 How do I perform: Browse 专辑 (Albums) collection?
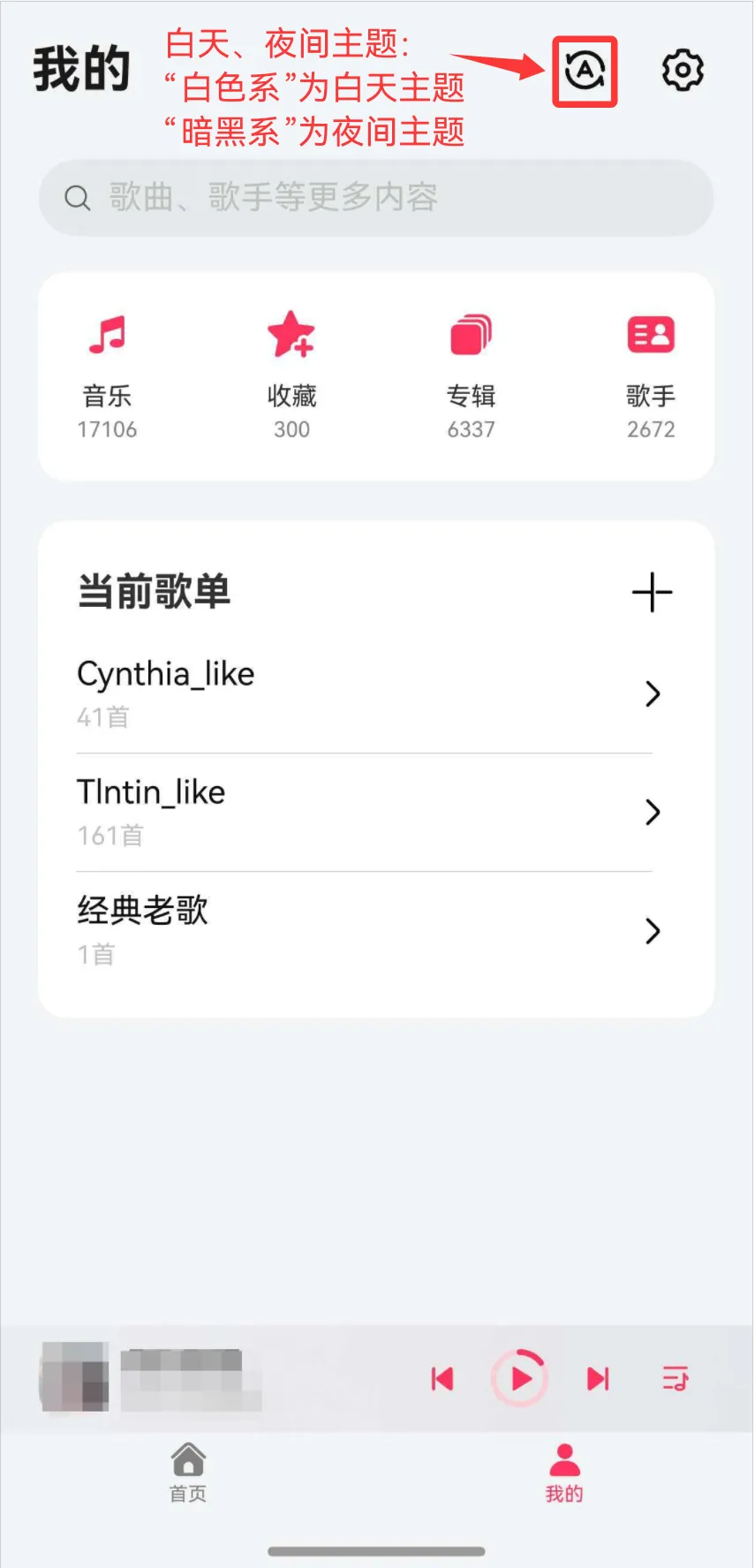coord(471,371)
